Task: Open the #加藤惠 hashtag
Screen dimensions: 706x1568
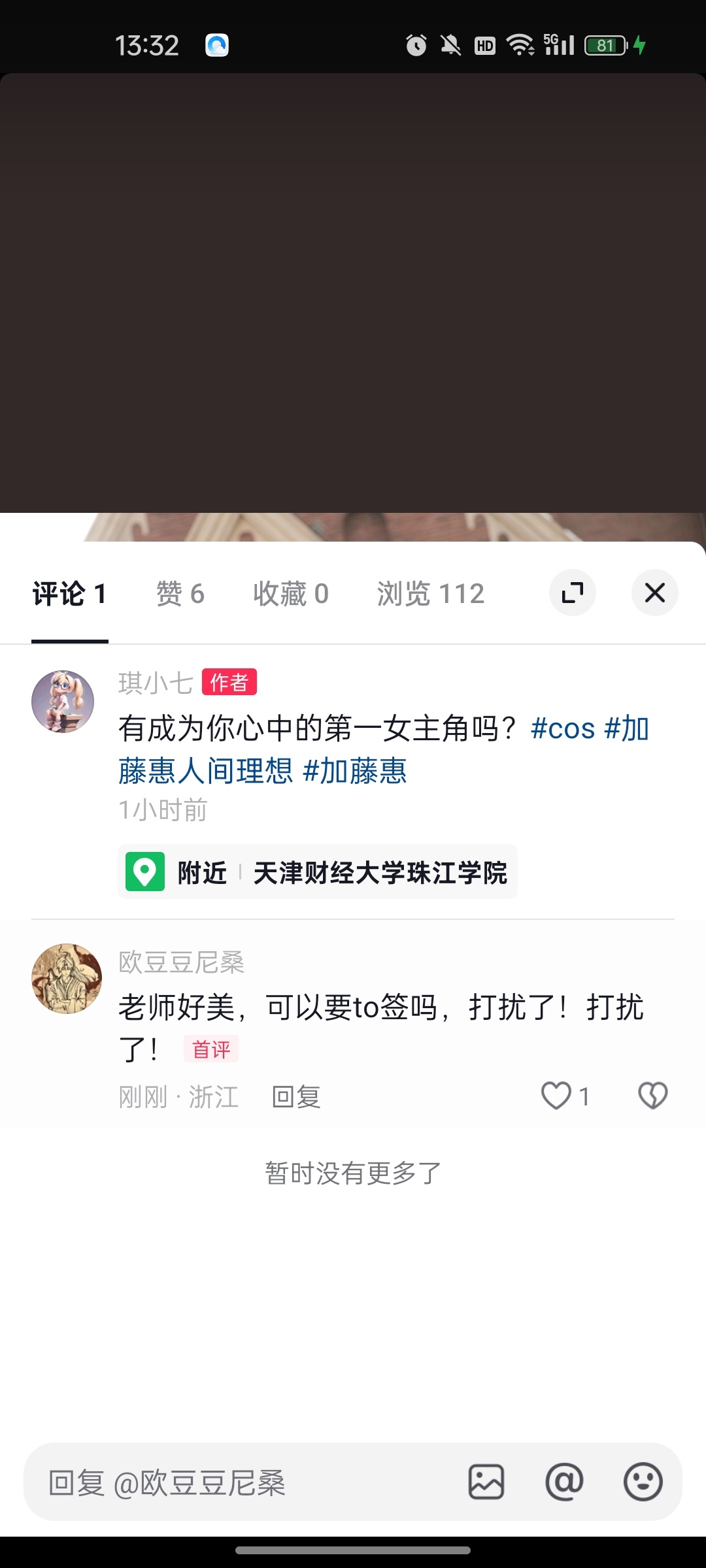Action: click(x=355, y=771)
